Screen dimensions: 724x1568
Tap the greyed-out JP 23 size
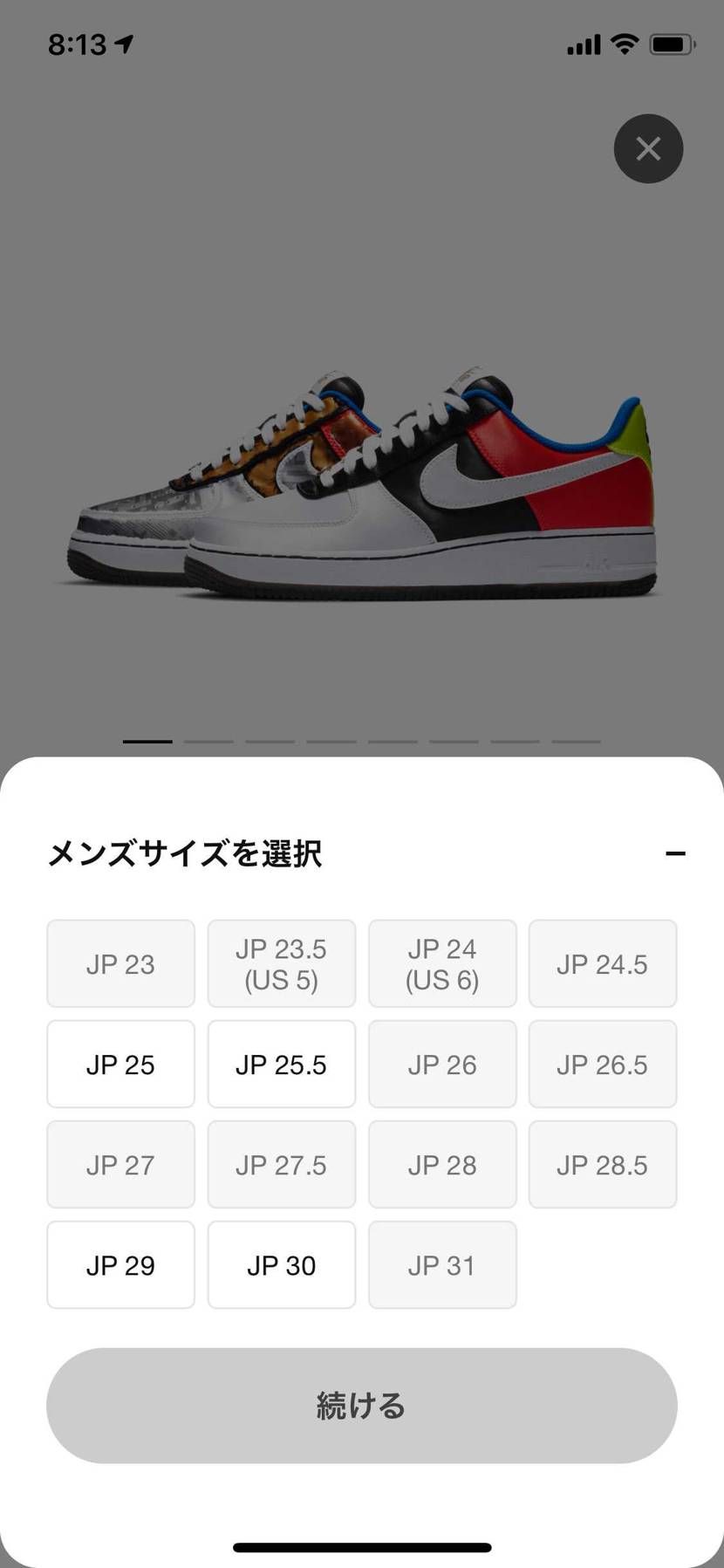120,963
